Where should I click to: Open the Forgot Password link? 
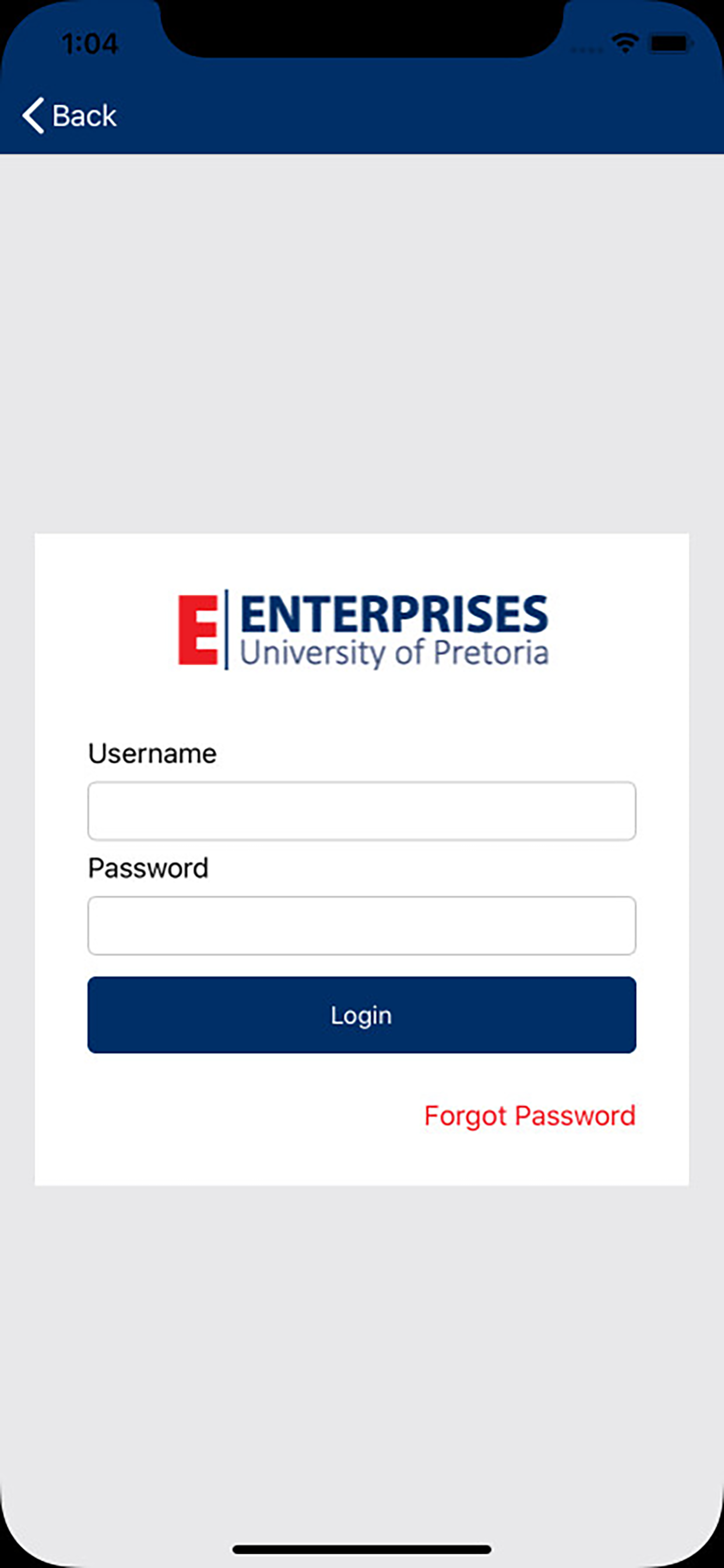(x=530, y=1116)
